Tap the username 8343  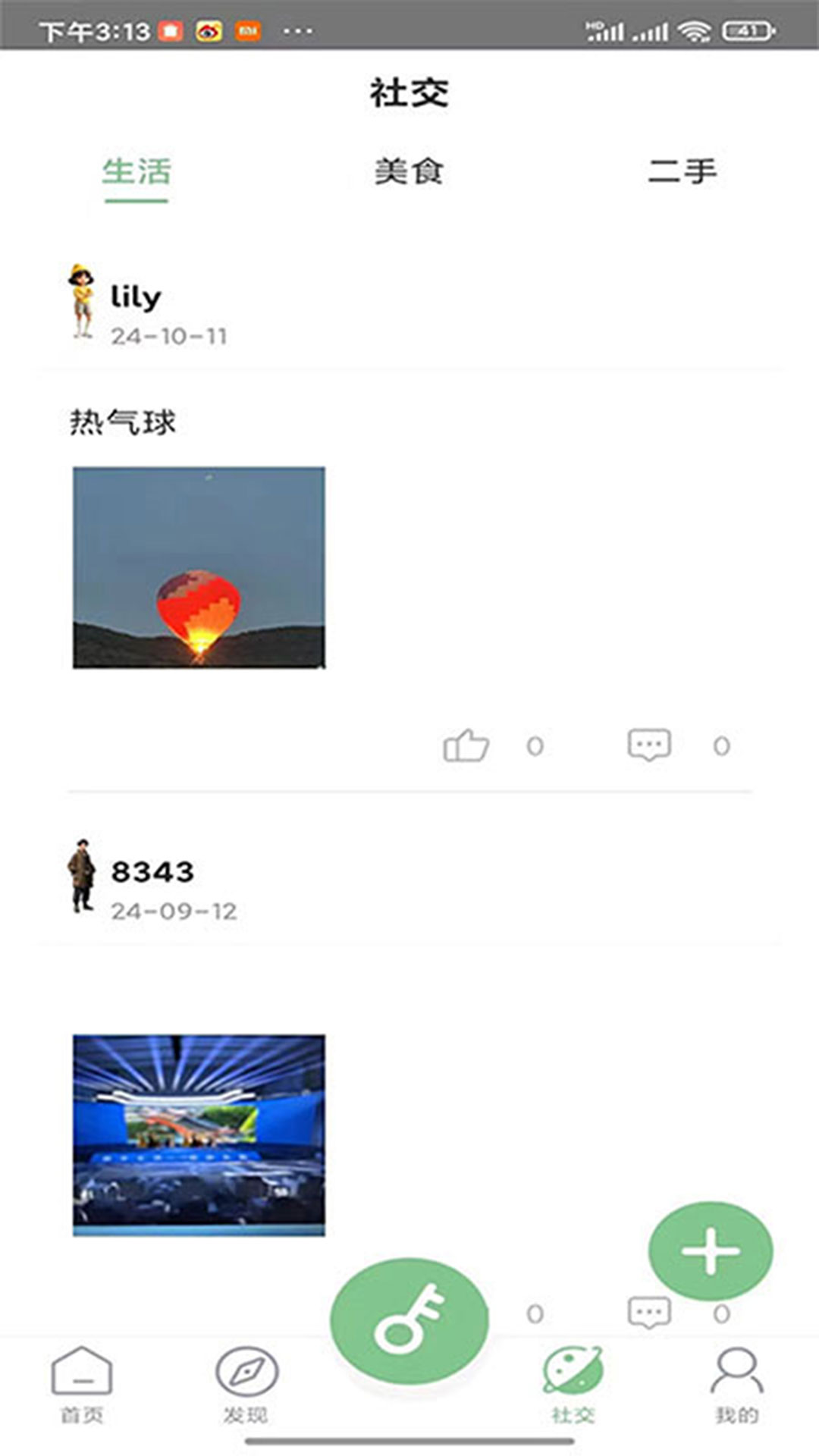[152, 874]
